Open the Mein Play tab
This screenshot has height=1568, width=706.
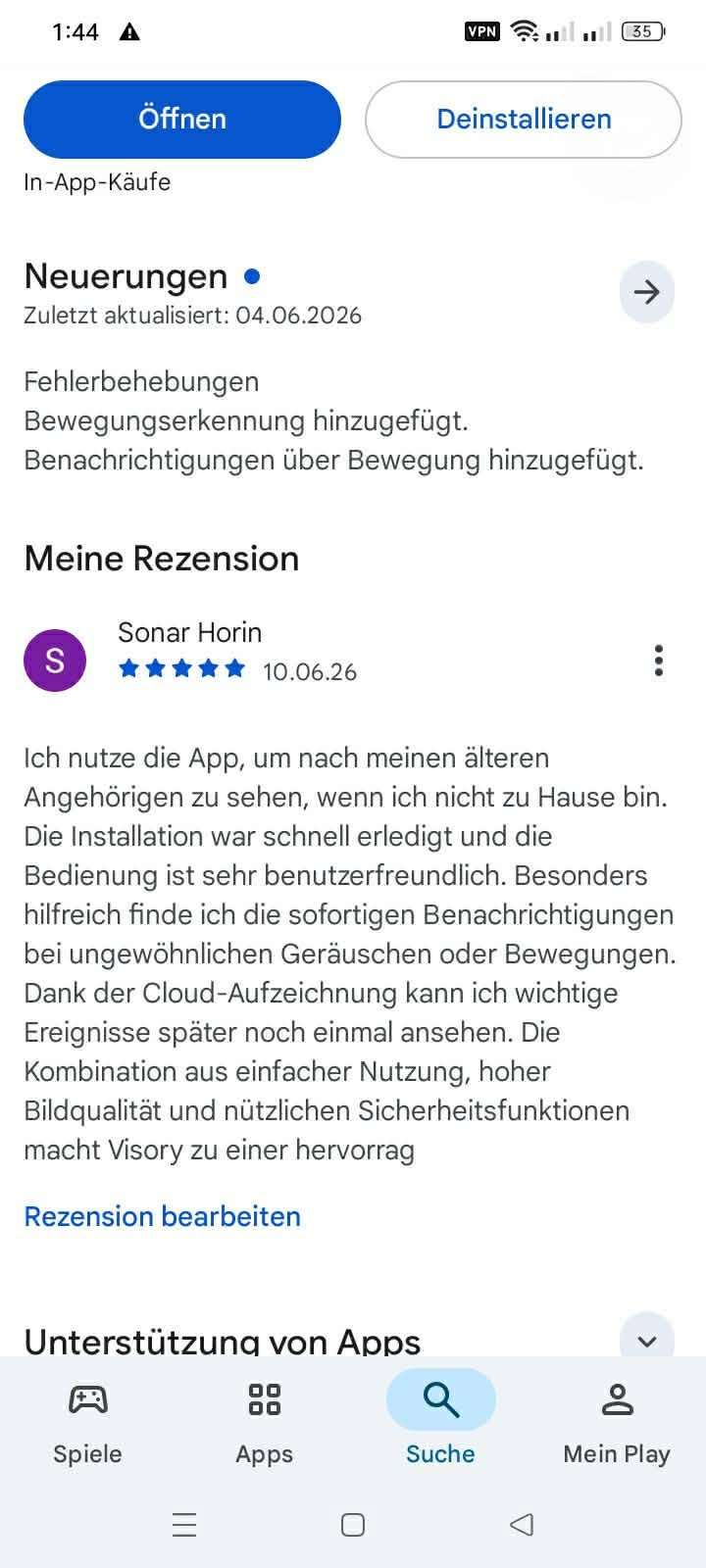[x=617, y=1423]
